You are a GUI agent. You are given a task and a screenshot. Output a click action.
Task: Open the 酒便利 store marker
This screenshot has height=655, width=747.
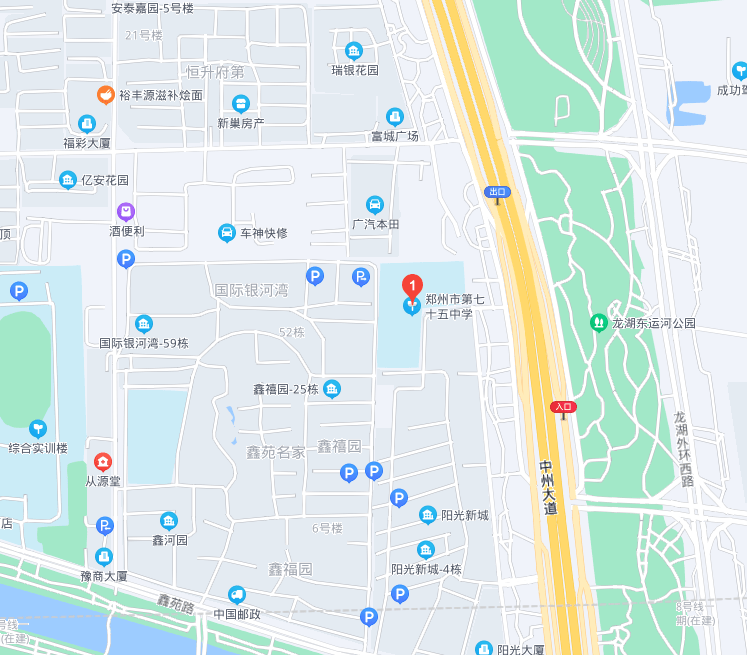pos(127,211)
